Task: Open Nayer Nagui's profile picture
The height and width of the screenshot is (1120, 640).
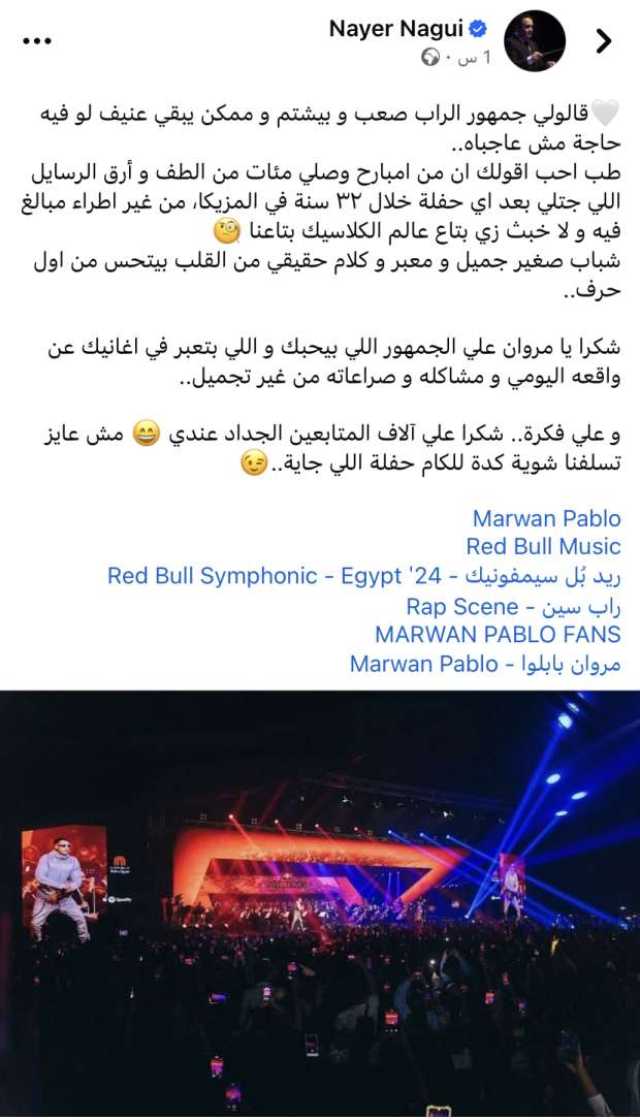Action: click(x=534, y=41)
